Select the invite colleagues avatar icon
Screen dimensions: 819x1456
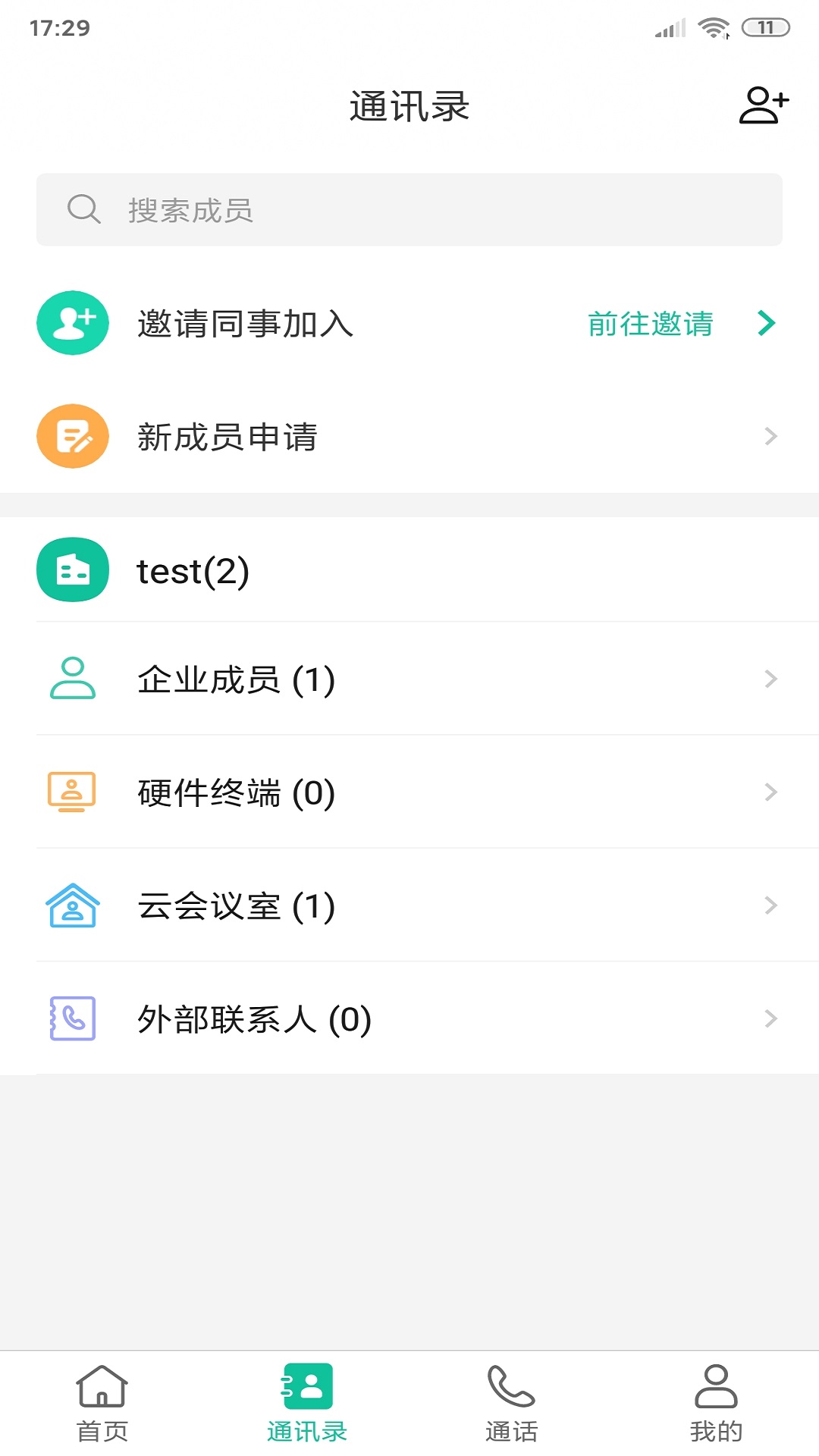(x=72, y=322)
